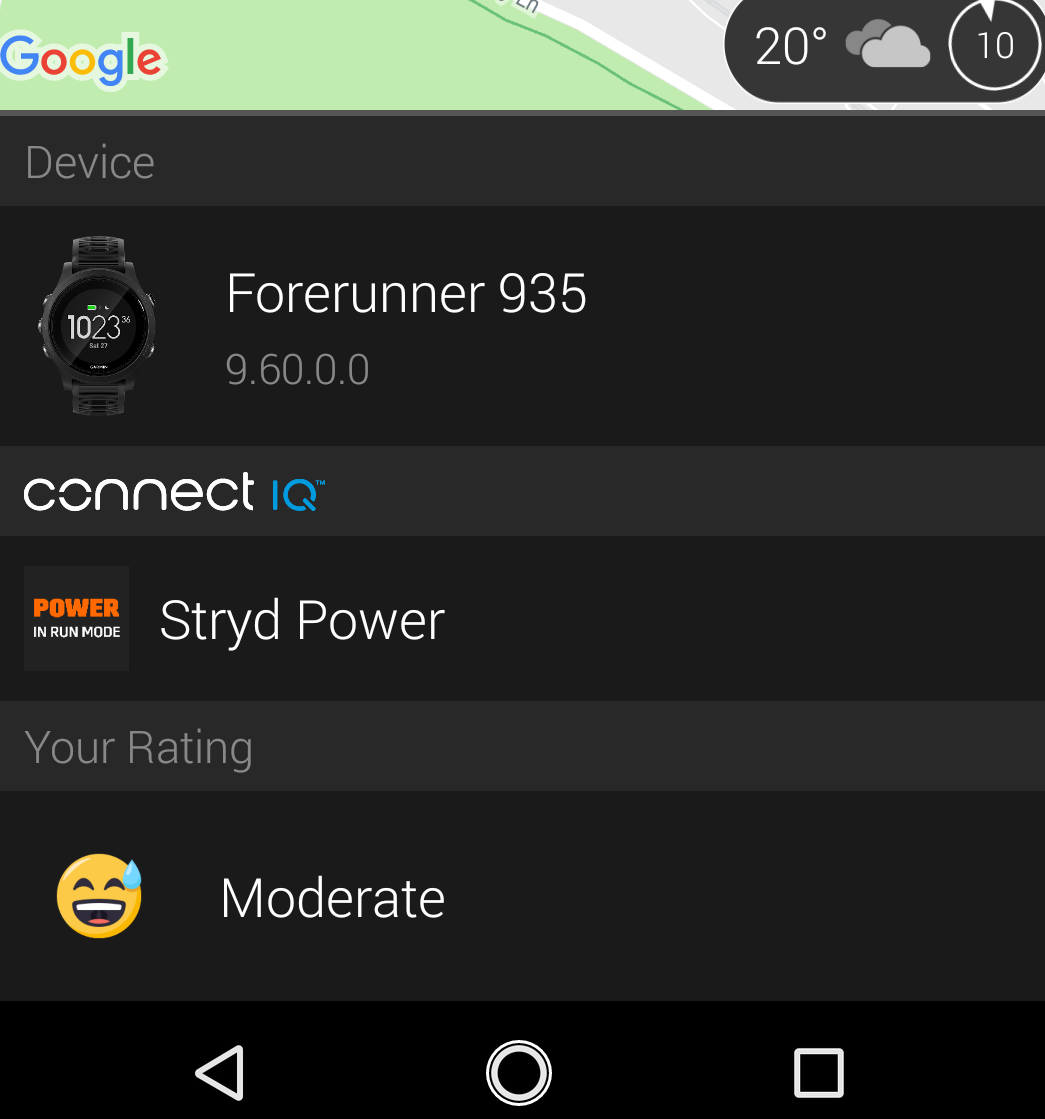Open the recent apps overview
Screen dimensions: 1045x1119
click(818, 1073)
